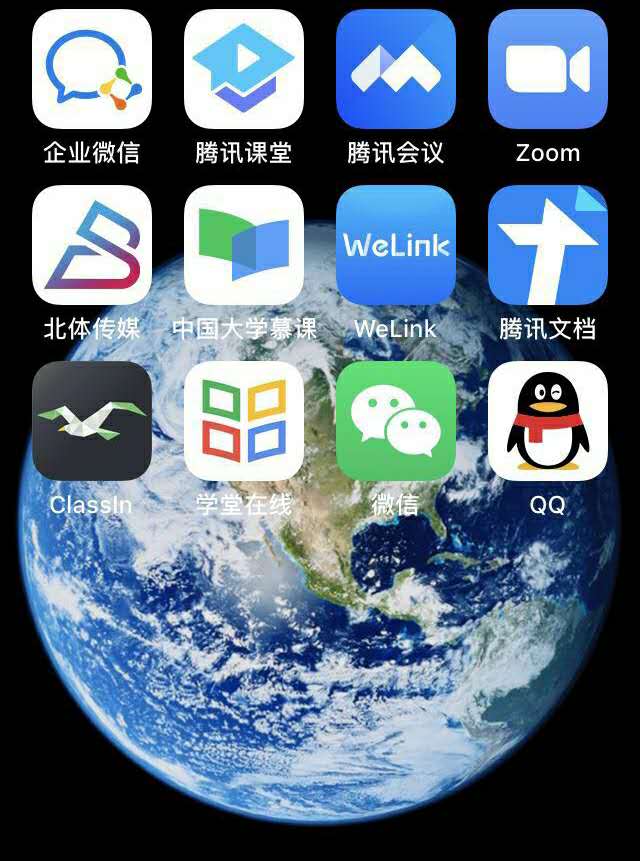Launch 腾讯课堂
640x861 pixels.
point(244,69)
